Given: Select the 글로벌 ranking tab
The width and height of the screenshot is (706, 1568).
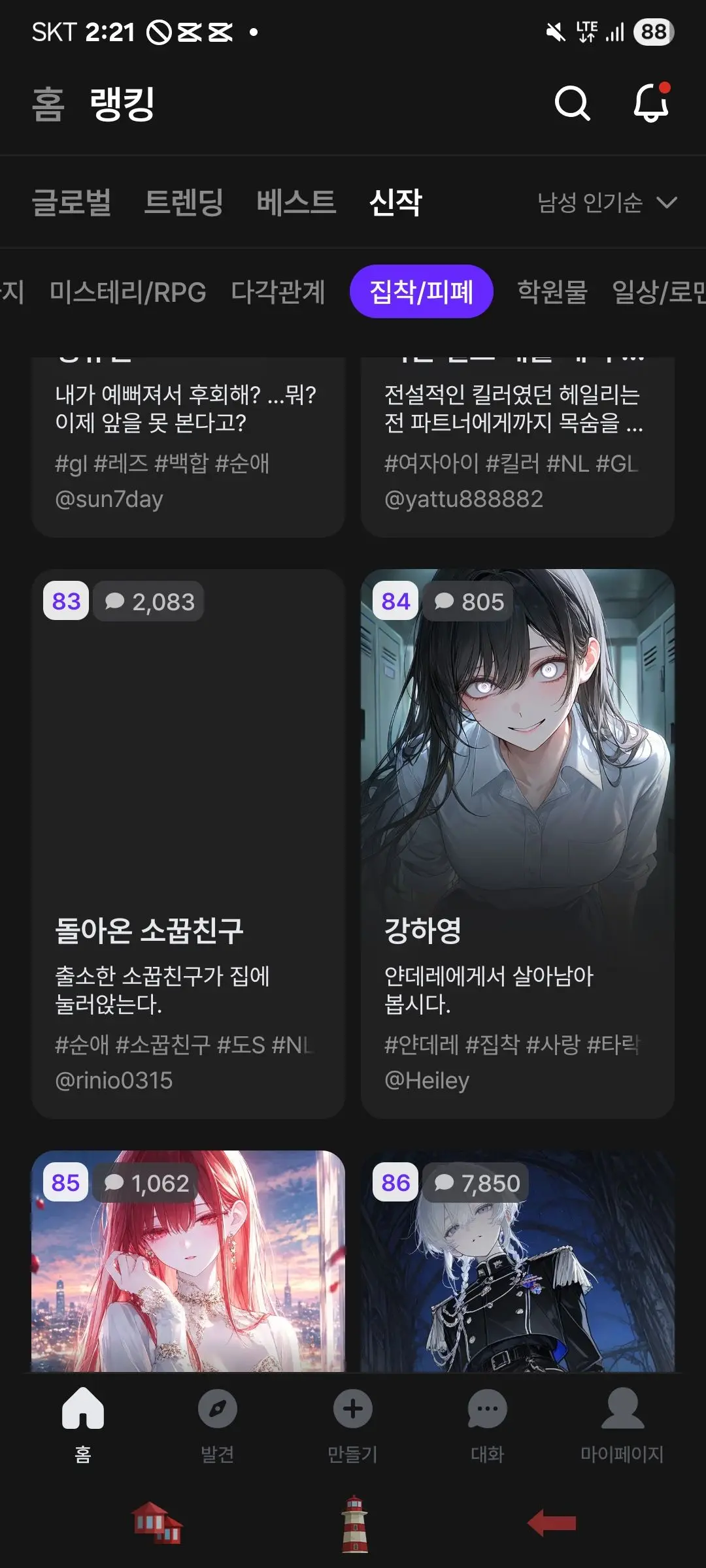Looking at the screenshot, I should click(72, 202).
